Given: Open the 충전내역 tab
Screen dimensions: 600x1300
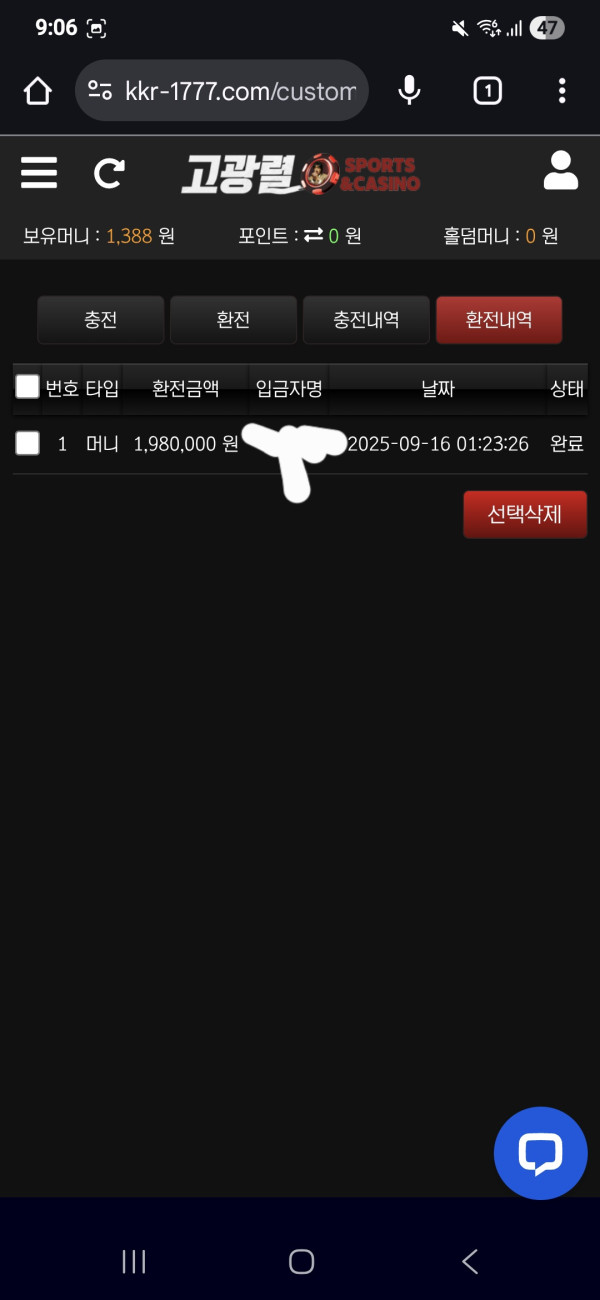Looking at the screenshot, I should 366,320.
